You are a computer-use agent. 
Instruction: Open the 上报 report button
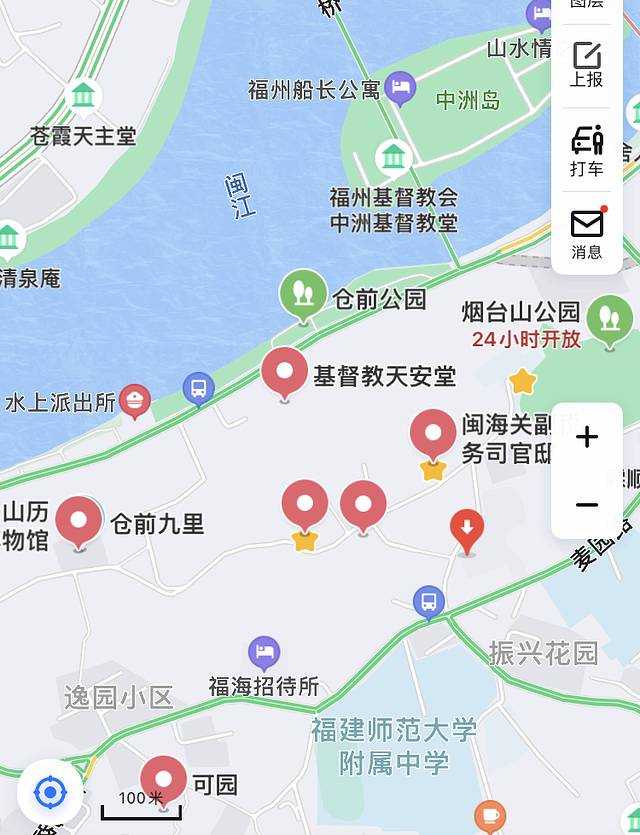coord(587,65)
